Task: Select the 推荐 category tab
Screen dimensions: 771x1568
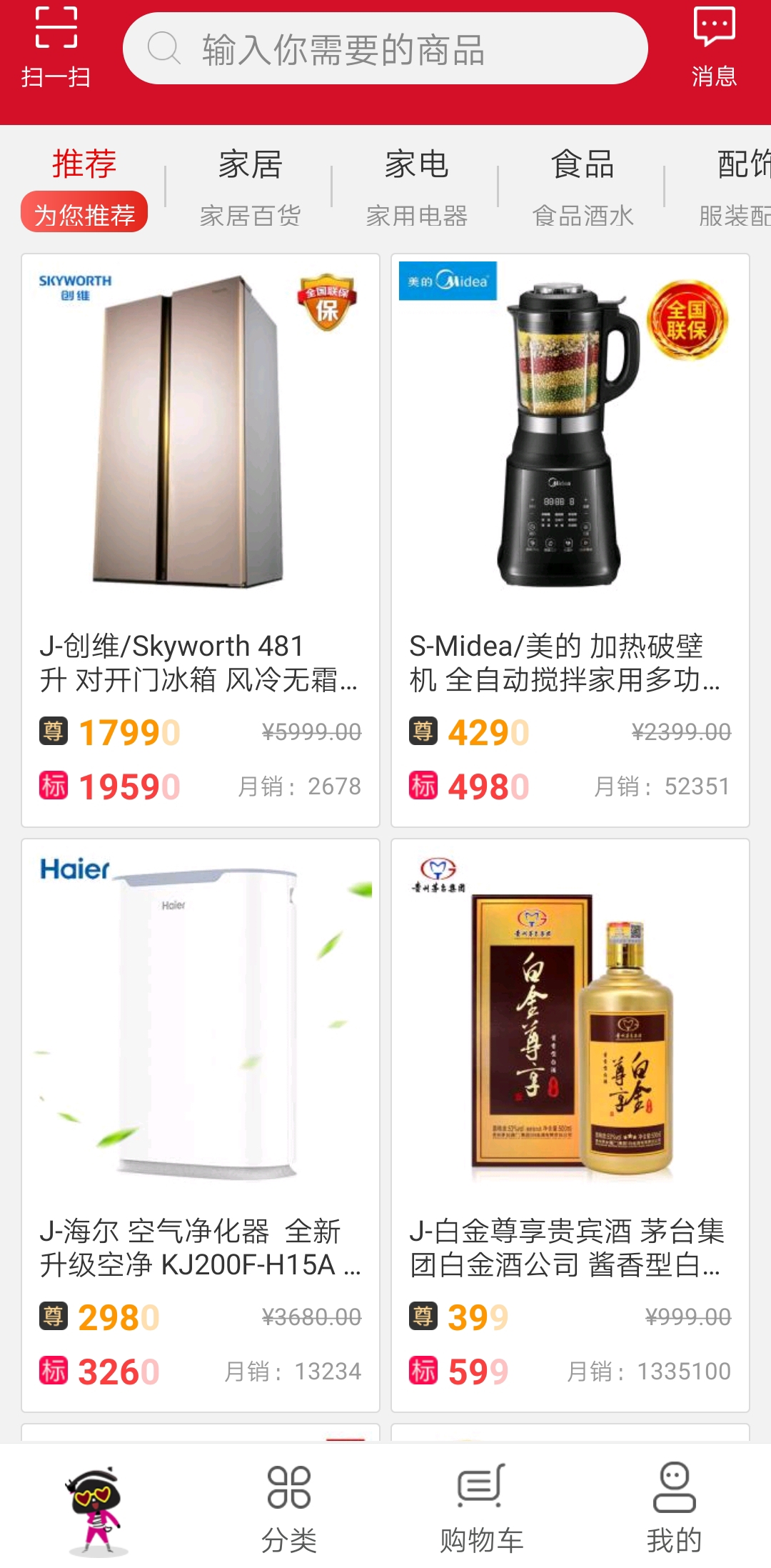Action: [84, 187]
